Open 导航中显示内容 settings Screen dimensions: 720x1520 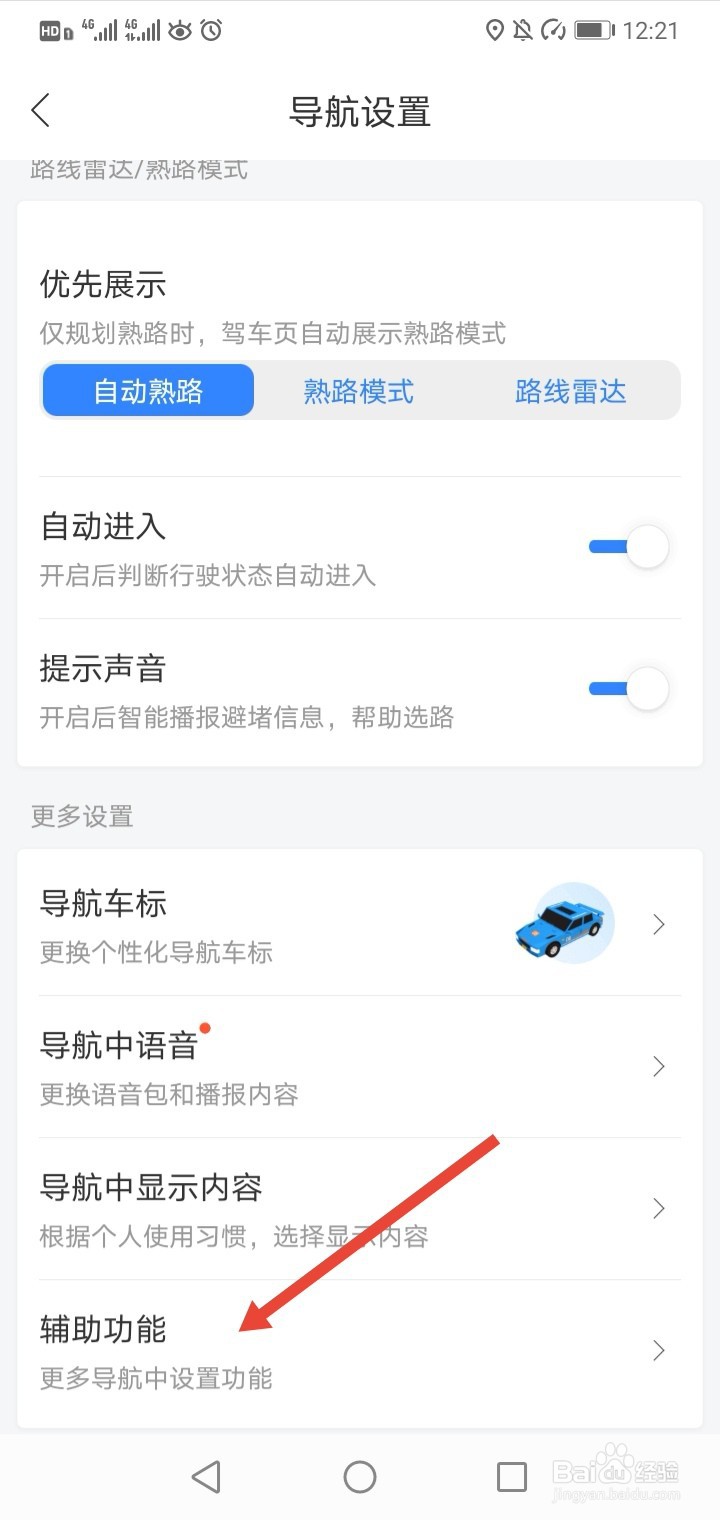[360, 1208]
